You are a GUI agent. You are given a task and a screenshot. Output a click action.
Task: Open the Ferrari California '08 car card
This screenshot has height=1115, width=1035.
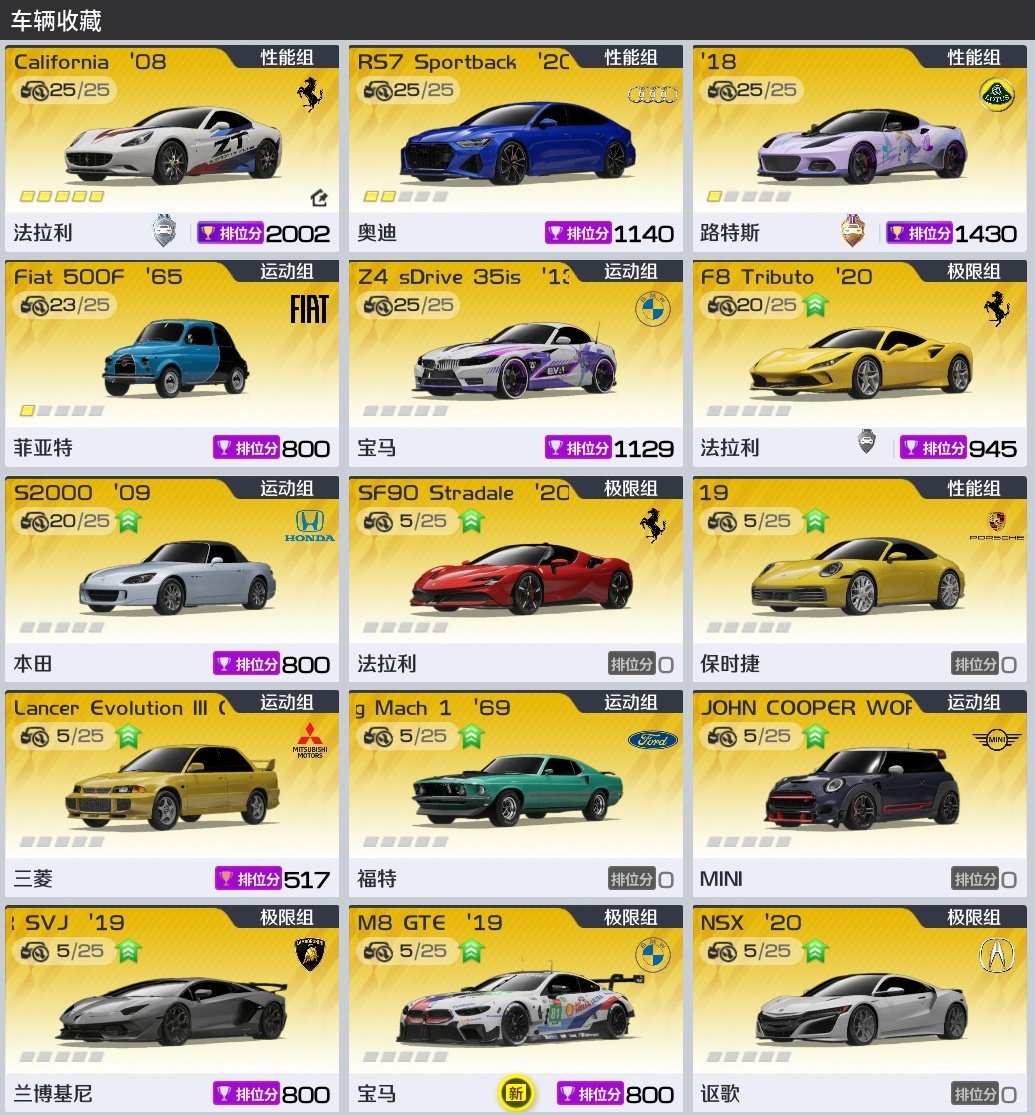172,147
